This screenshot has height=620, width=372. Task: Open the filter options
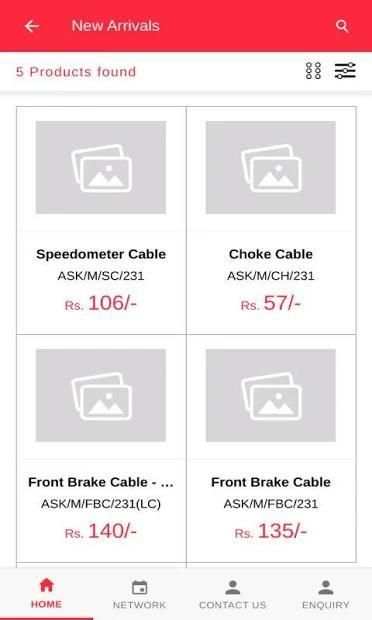click(x=345, y=71)
